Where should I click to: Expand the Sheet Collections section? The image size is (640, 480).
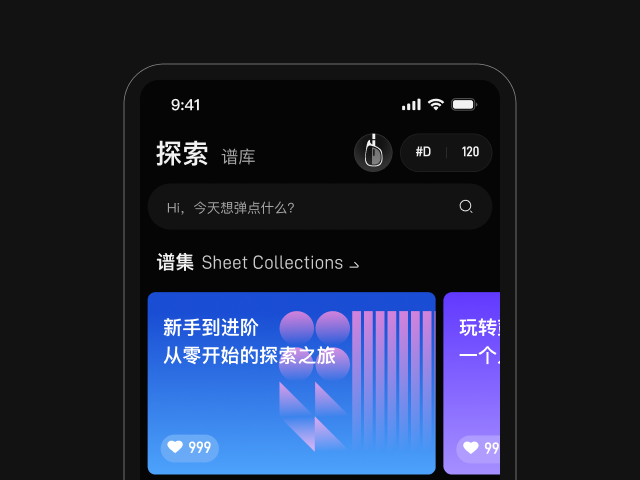coord(353,264)
